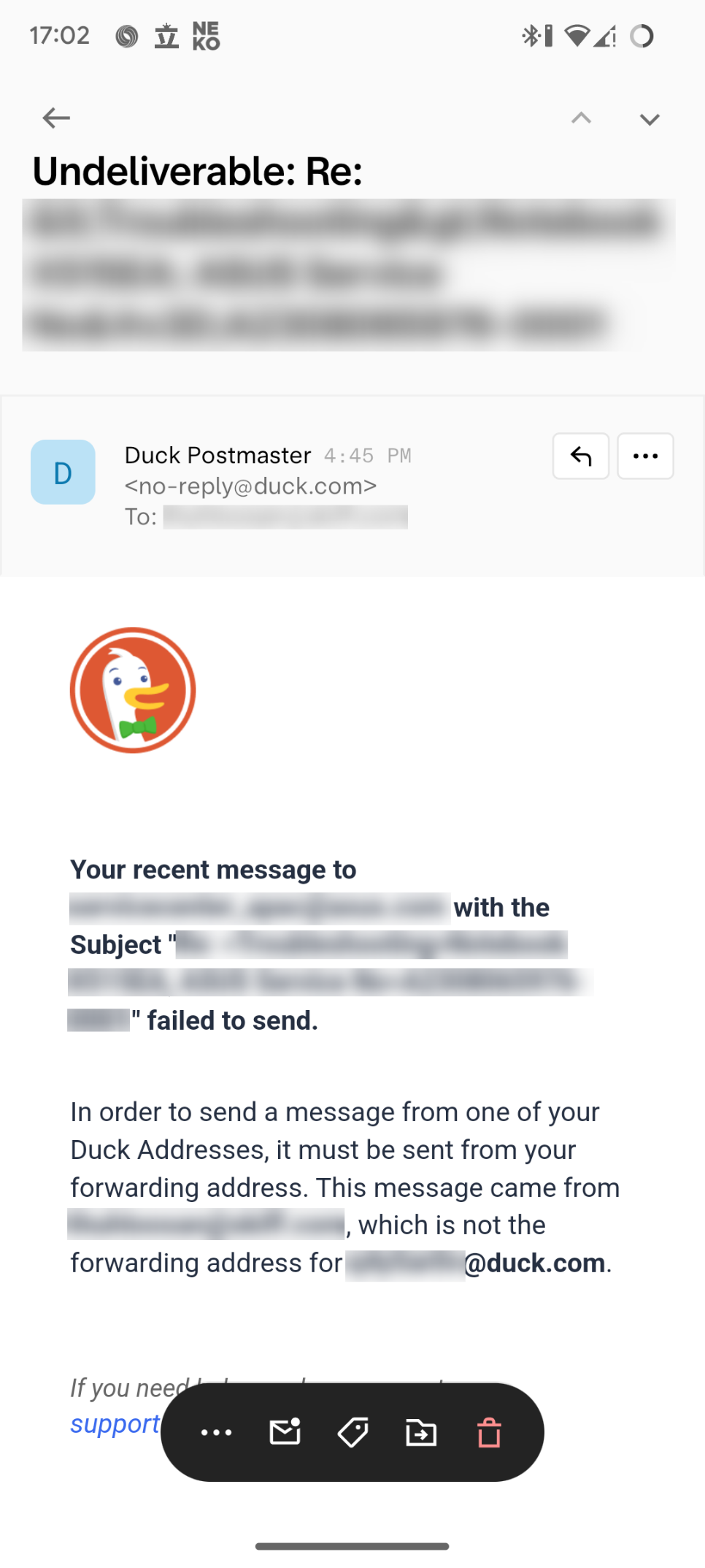Reply to Duck Postmaster's message

(581, 456)
